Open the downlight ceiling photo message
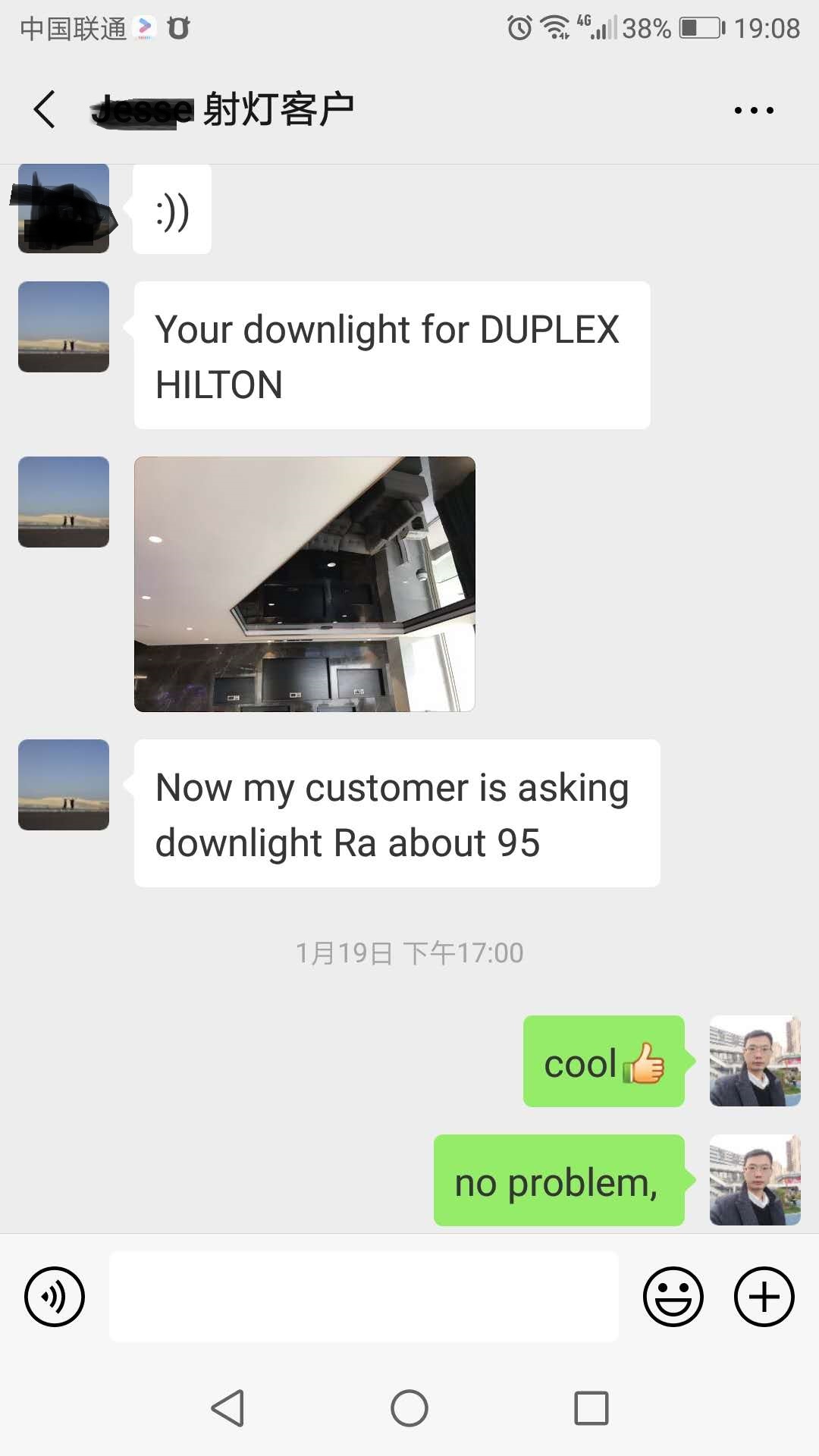819x1456 pixels. tap(305, 584)
